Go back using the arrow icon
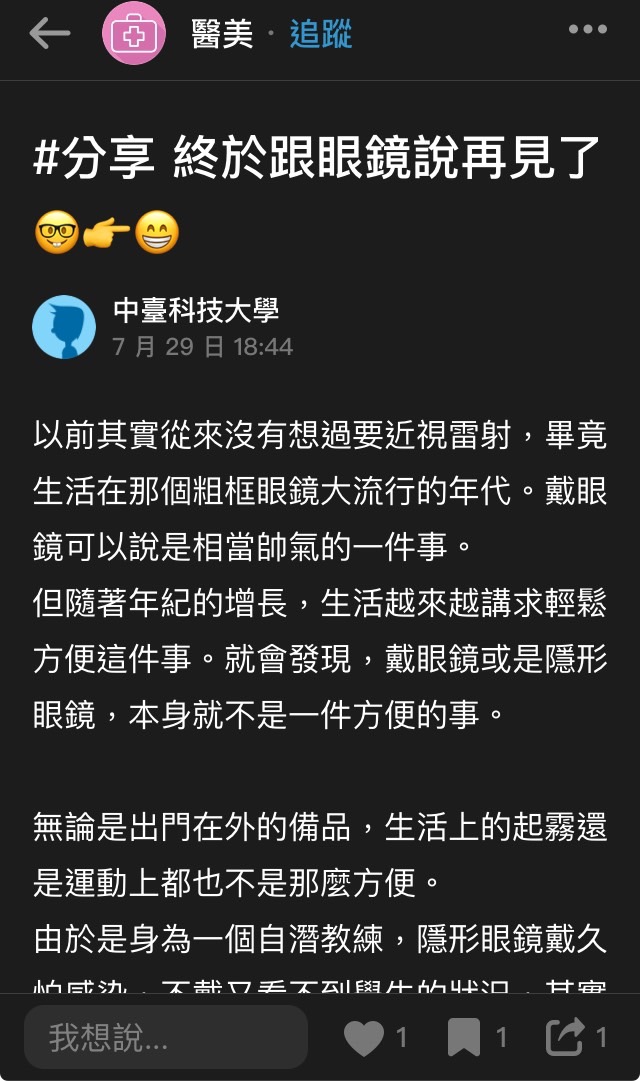640x1081 pixels. [x=49, y=34]
